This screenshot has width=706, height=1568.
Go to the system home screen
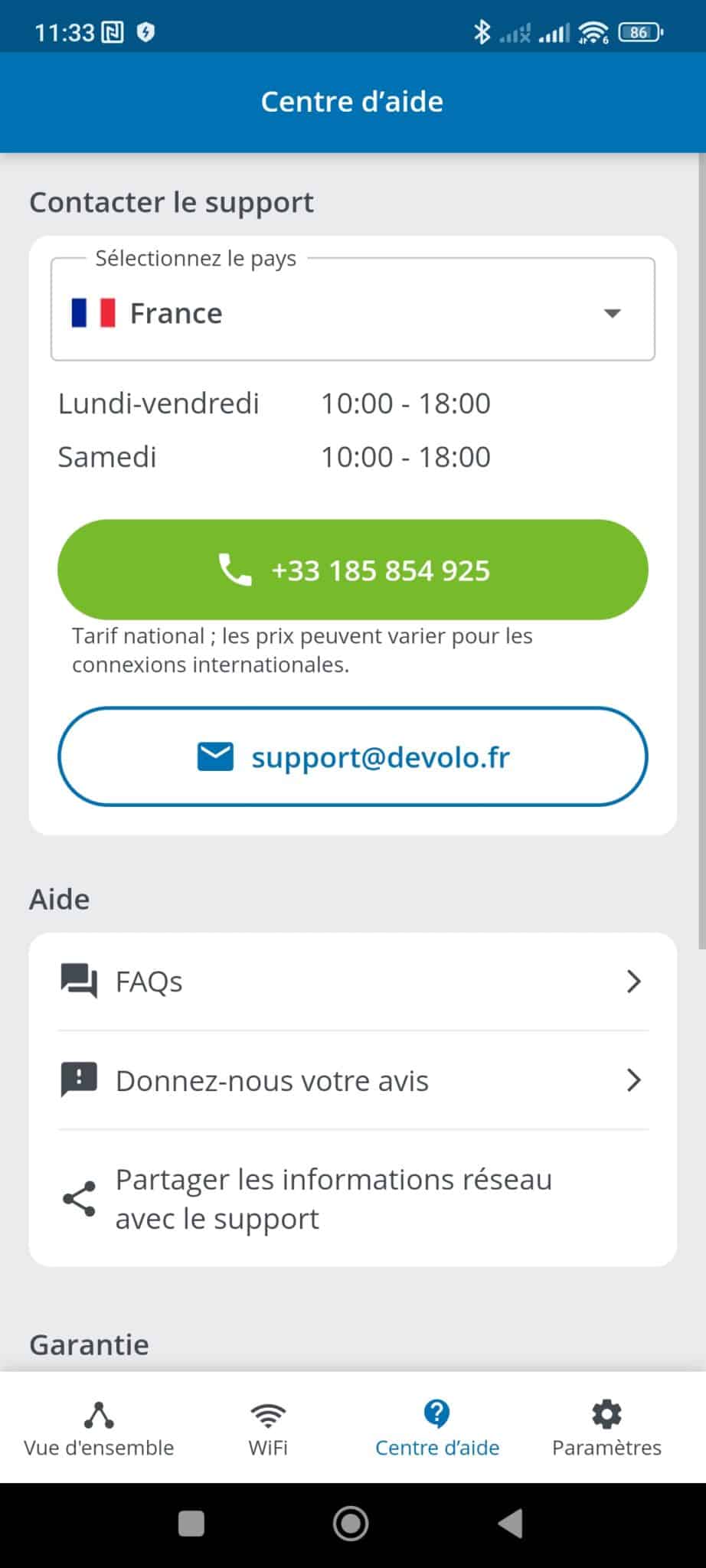351,1523
